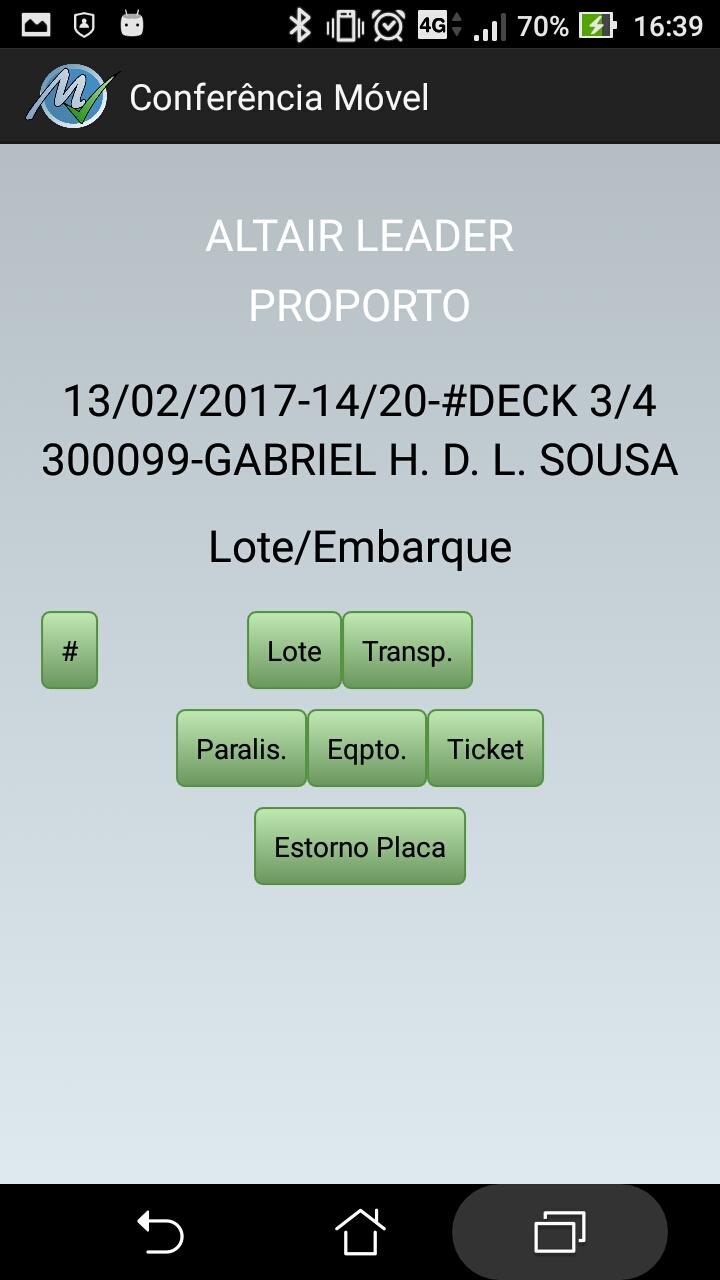
Task: Open the Lote option
Action: [294, 650]
